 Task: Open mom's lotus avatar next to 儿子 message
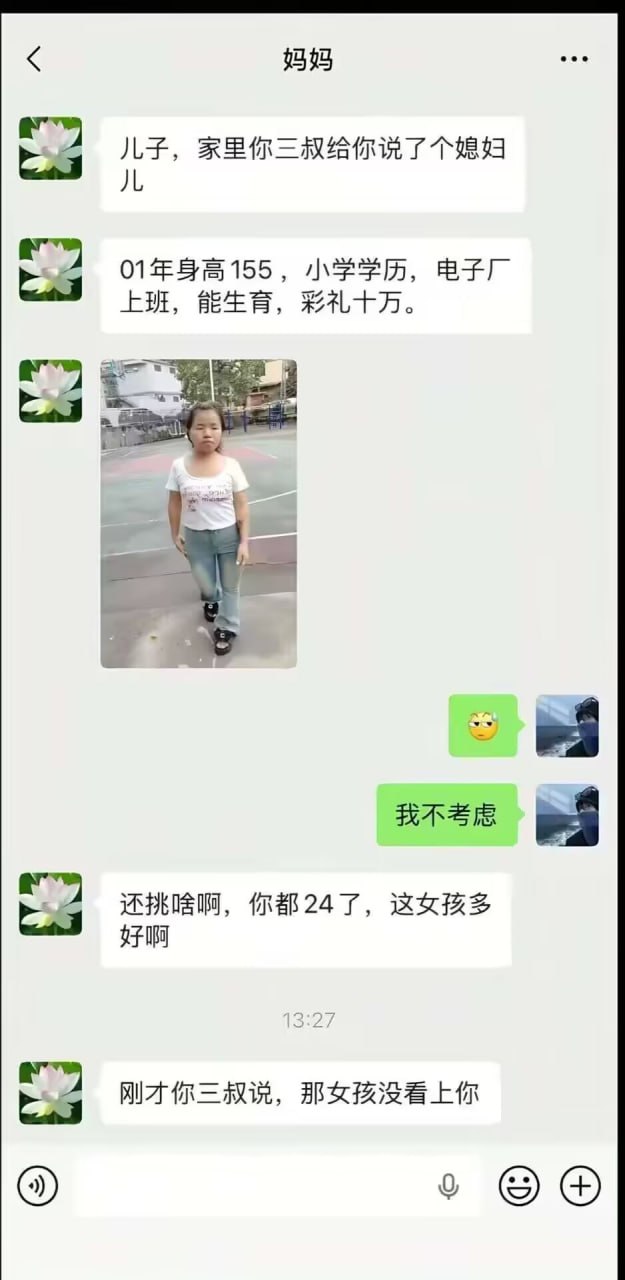coord(50,148)
